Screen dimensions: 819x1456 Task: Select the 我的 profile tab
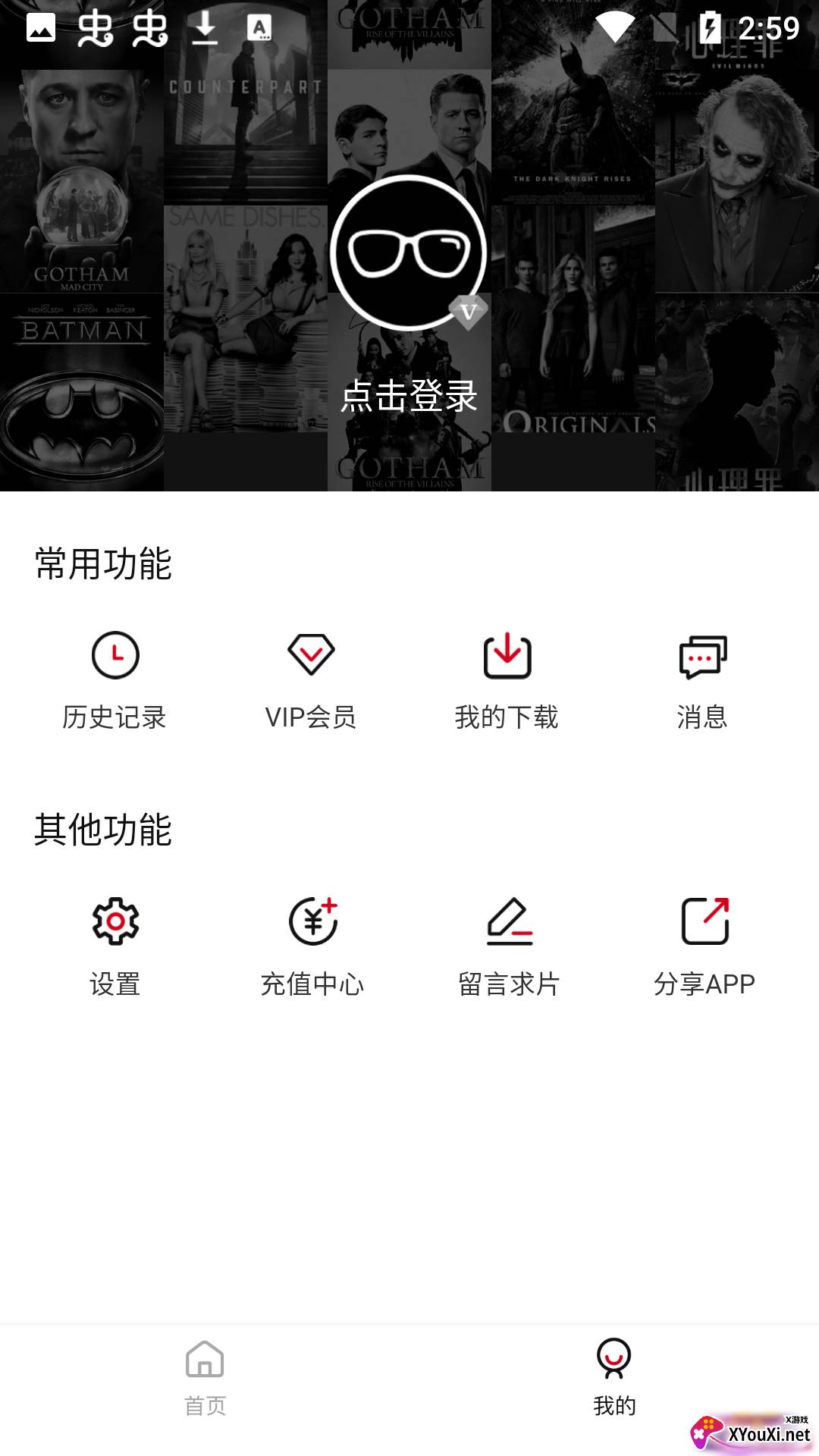pos(614,1377)
